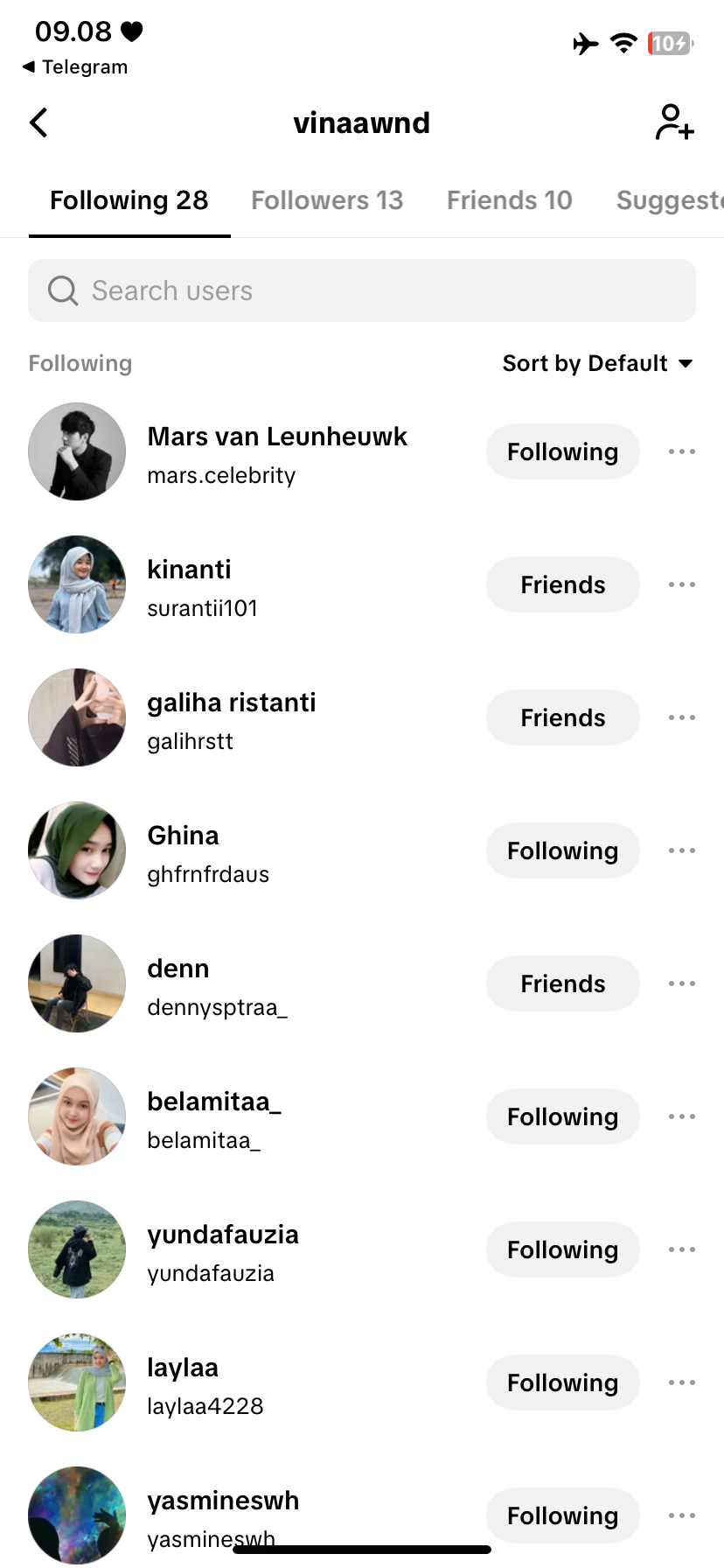This screenshot has width=724, height=1568.
Task: Open the three-dot menu for yundafauzia
Action: tap(681, 1249)
